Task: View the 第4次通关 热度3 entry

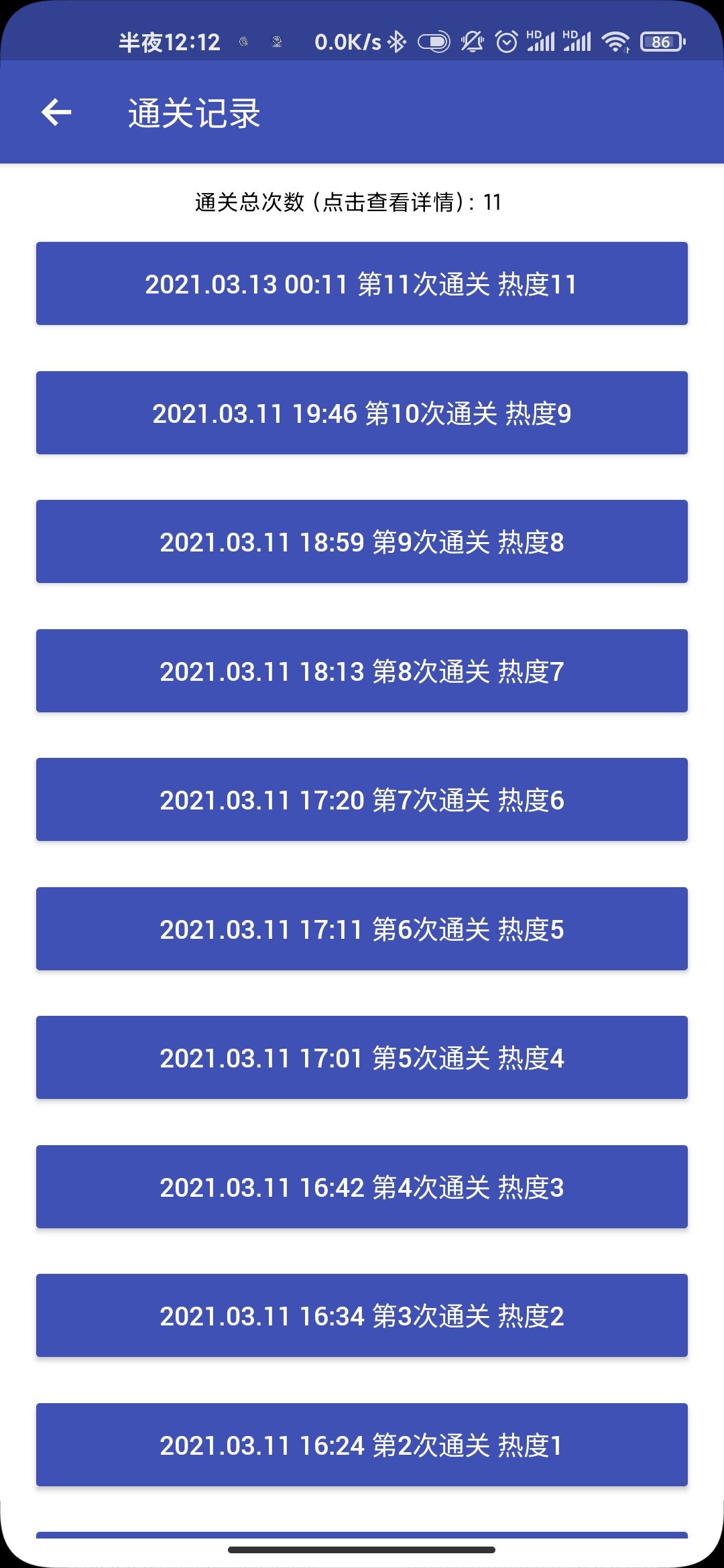Action: click(x=362, y=1187)
